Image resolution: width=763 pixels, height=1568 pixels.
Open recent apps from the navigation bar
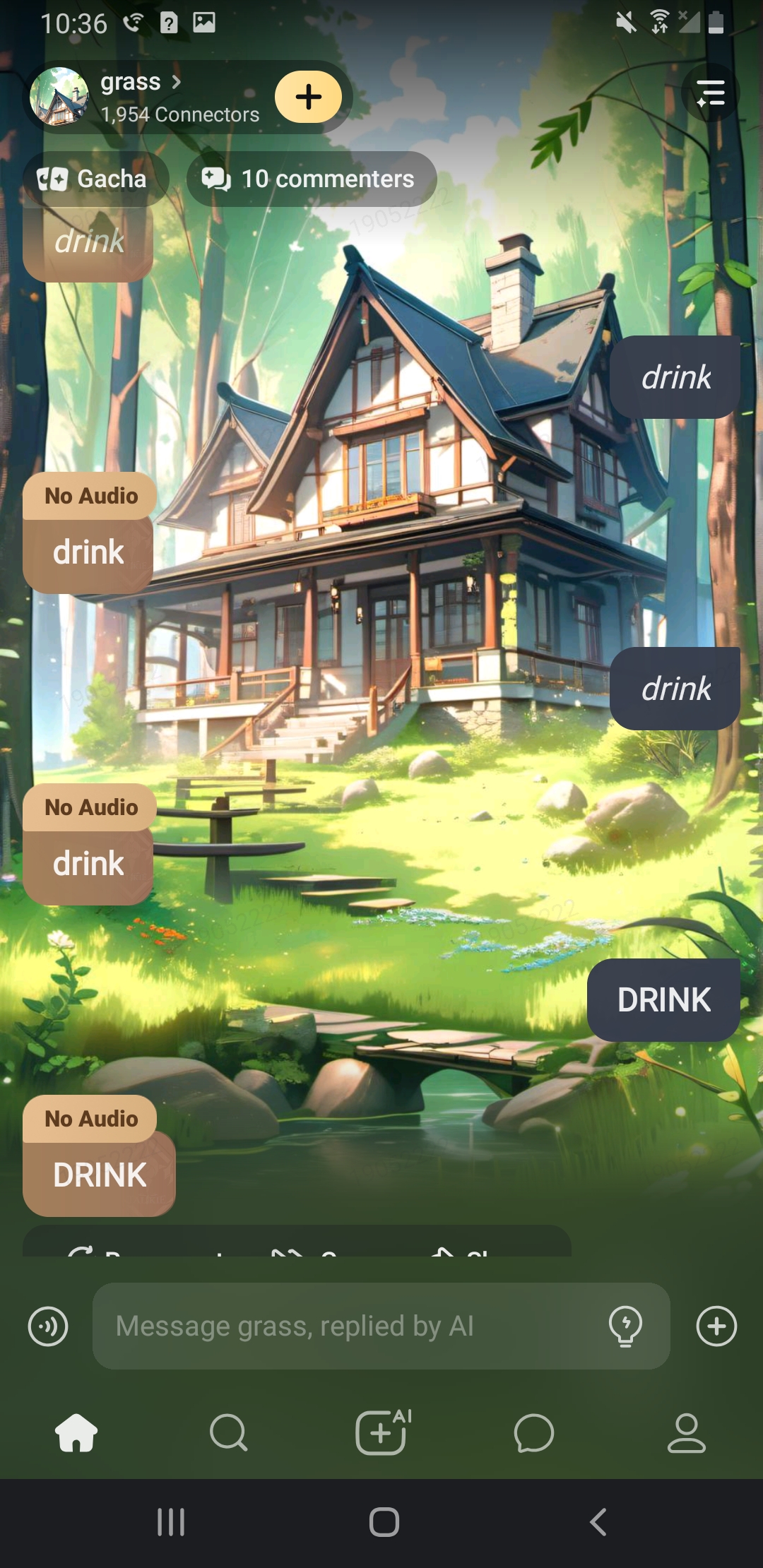170,1522
